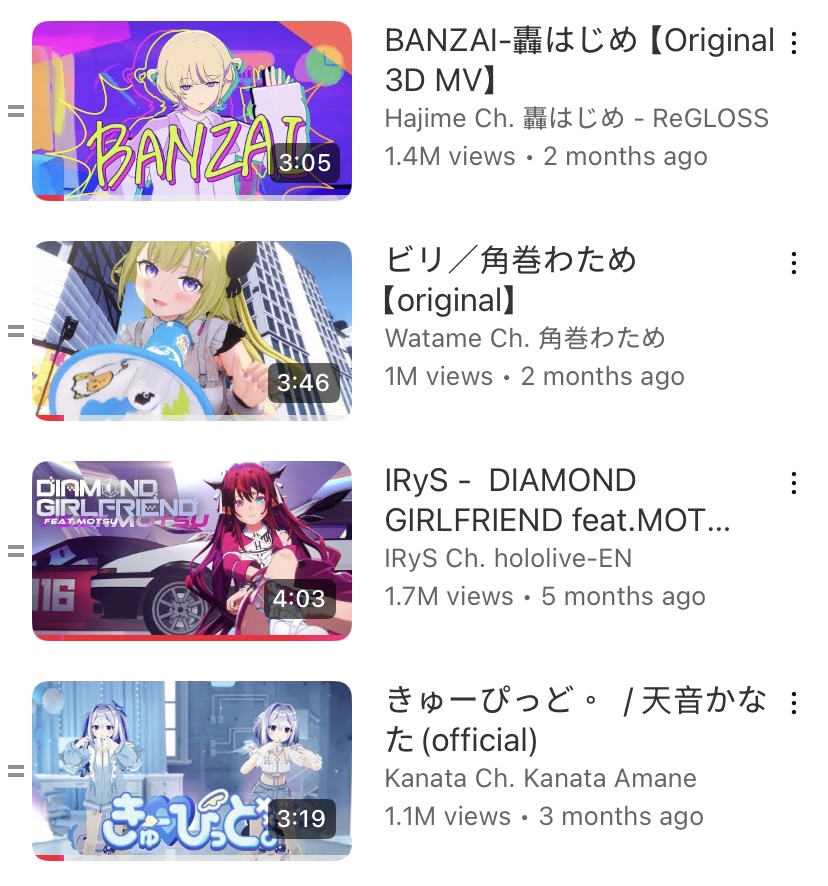Open the BANZAI 3D MV video thumbnail
This screenshot has height=886, width=828.
point(192,110)
